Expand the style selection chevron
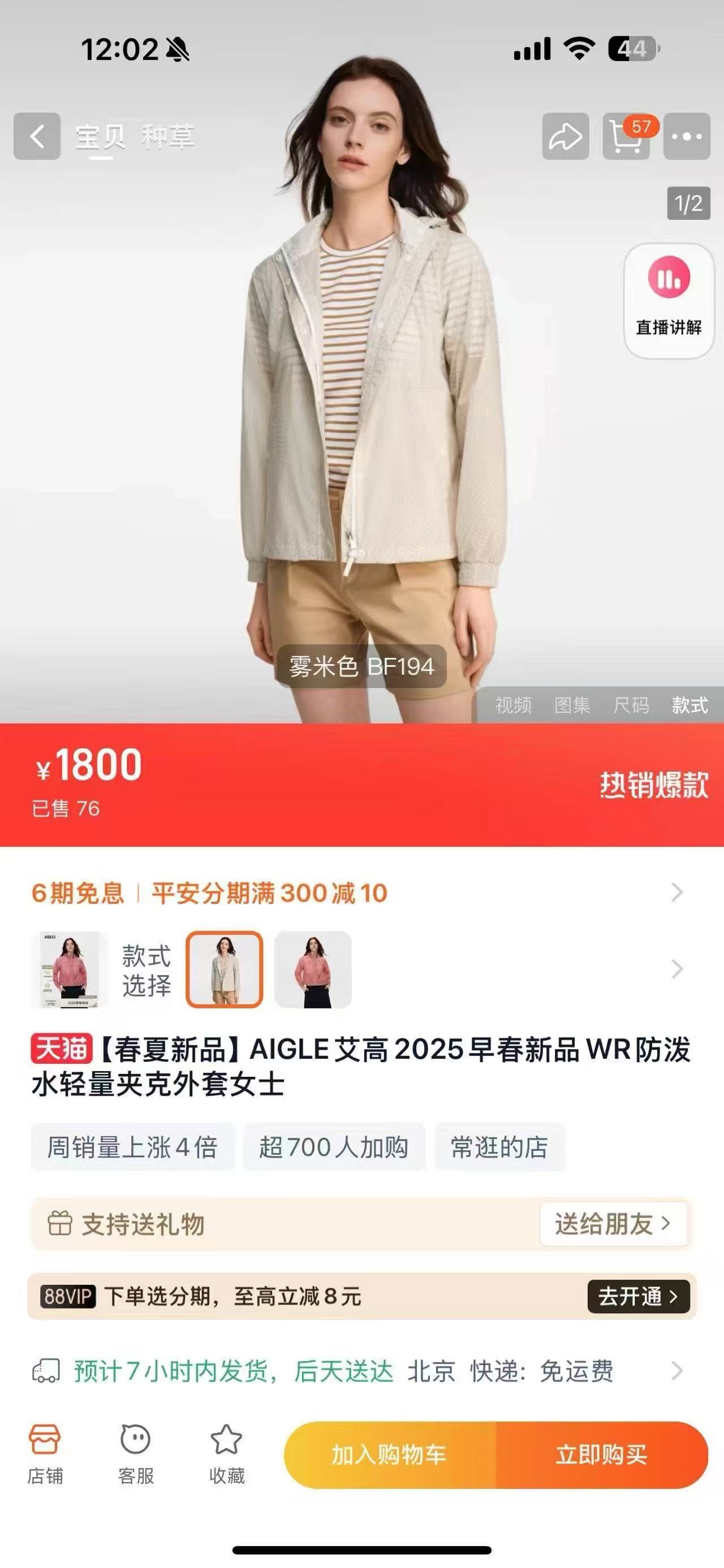The image size is (724, 1568). click(676, 969)
